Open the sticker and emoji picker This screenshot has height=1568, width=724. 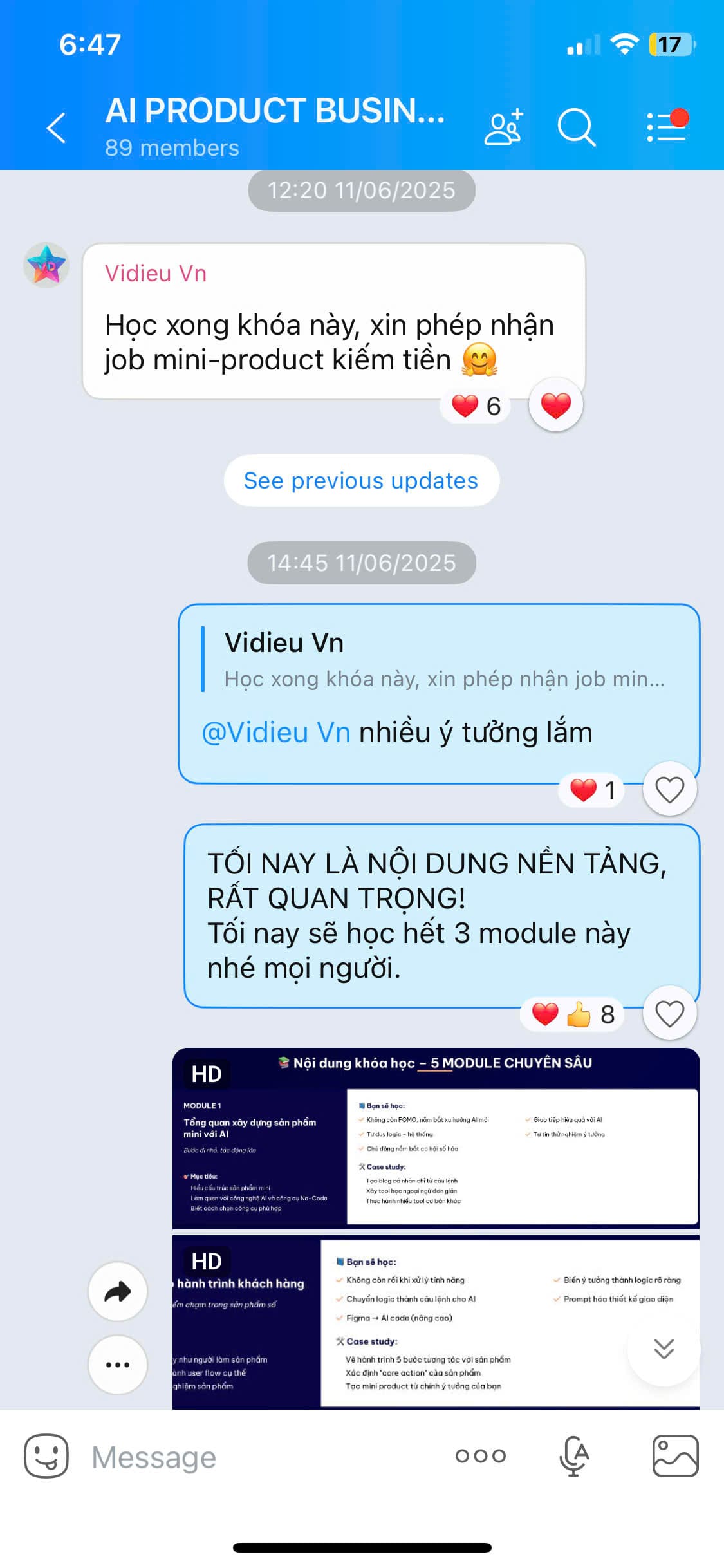[46, 1455]
